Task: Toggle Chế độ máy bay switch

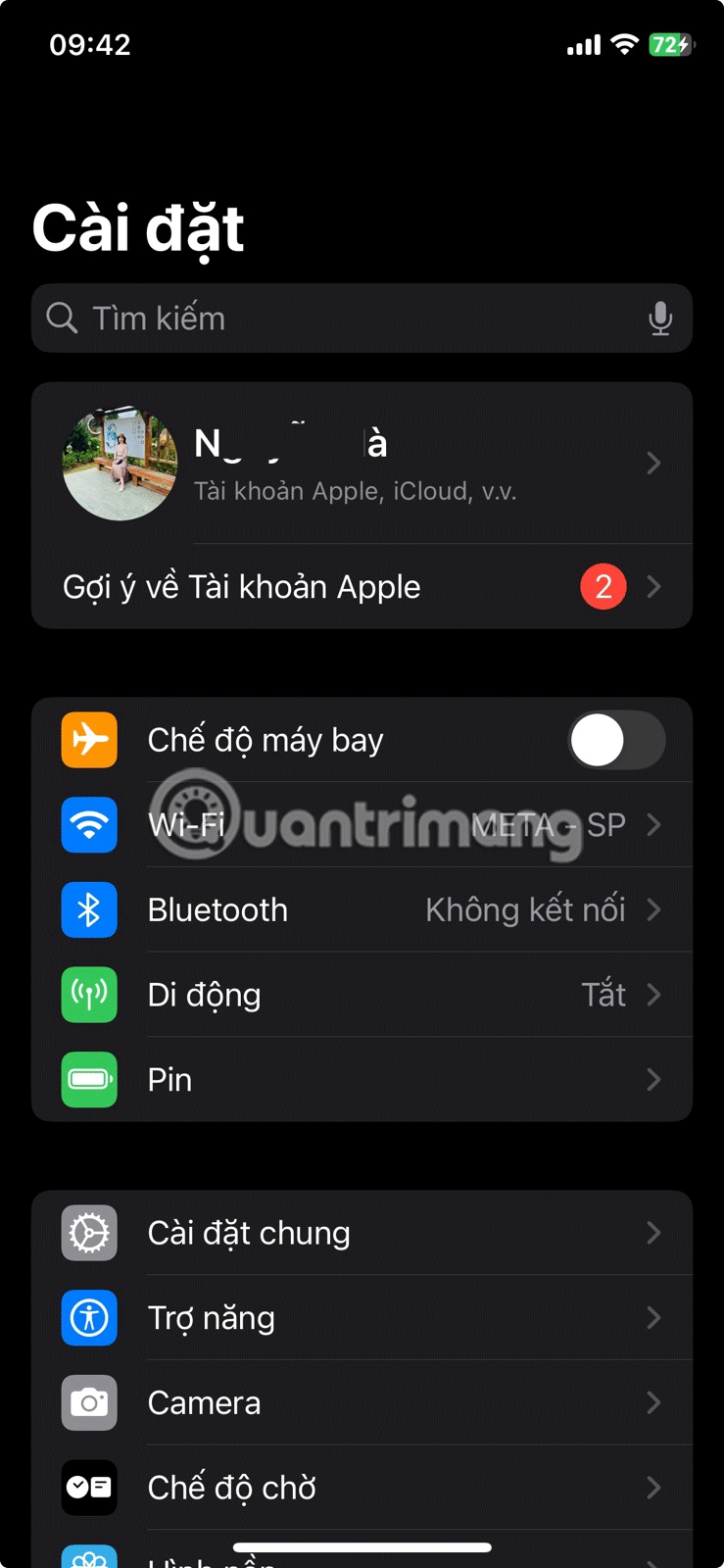Action: point(616,740)
